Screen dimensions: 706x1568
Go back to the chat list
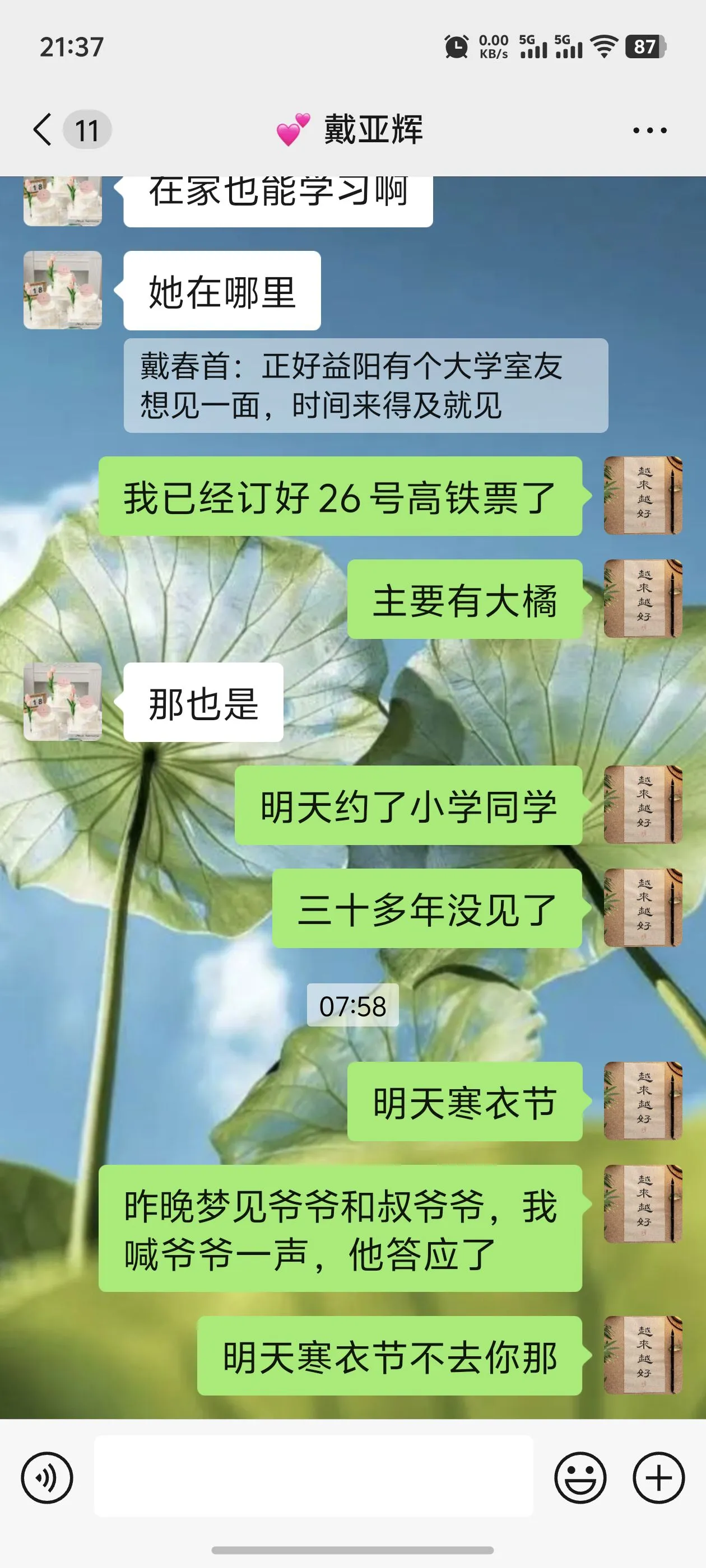(x=43, y=130)
